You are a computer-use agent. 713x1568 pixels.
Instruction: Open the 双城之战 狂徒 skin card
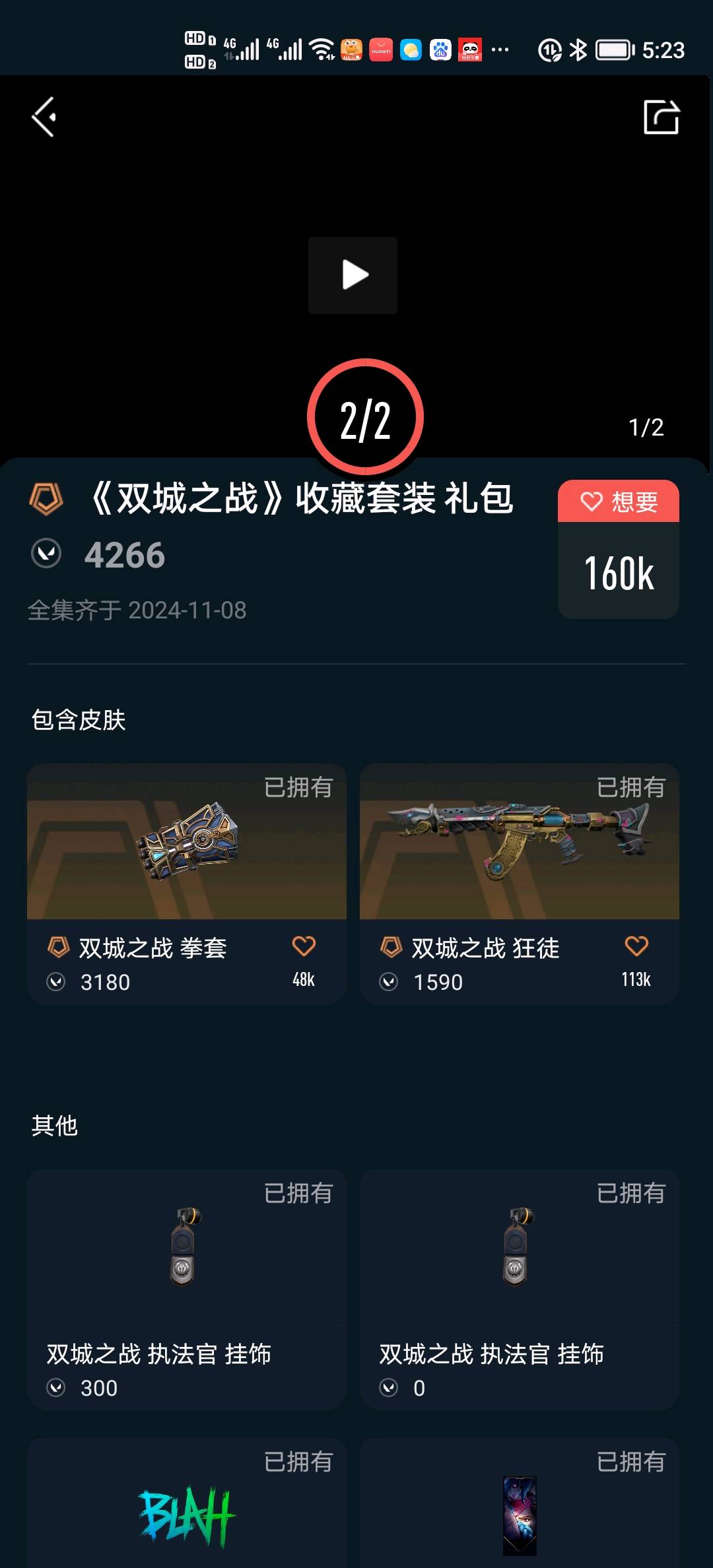tap(519, 858)
